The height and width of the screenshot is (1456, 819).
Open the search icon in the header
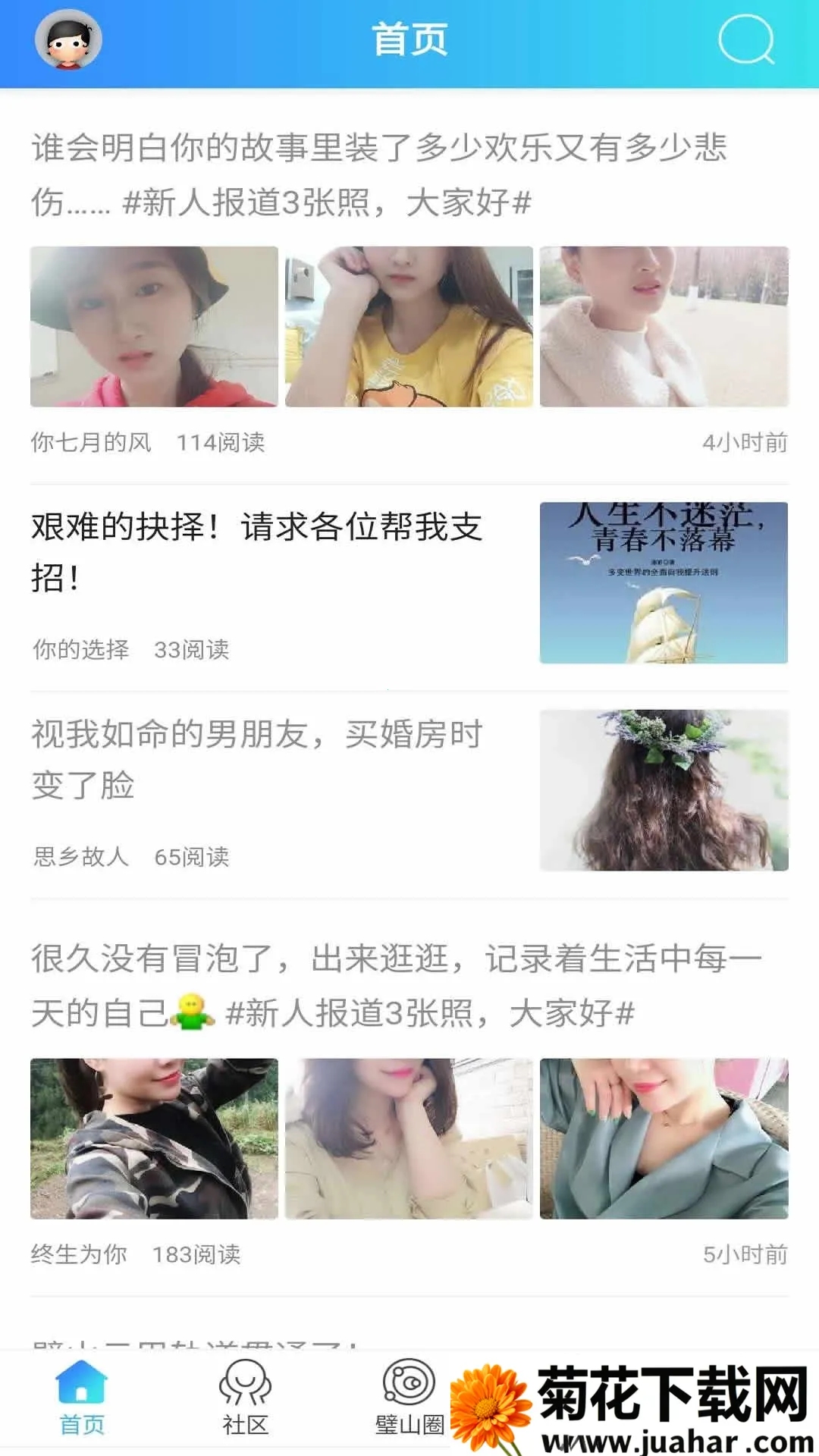[746, 39]
